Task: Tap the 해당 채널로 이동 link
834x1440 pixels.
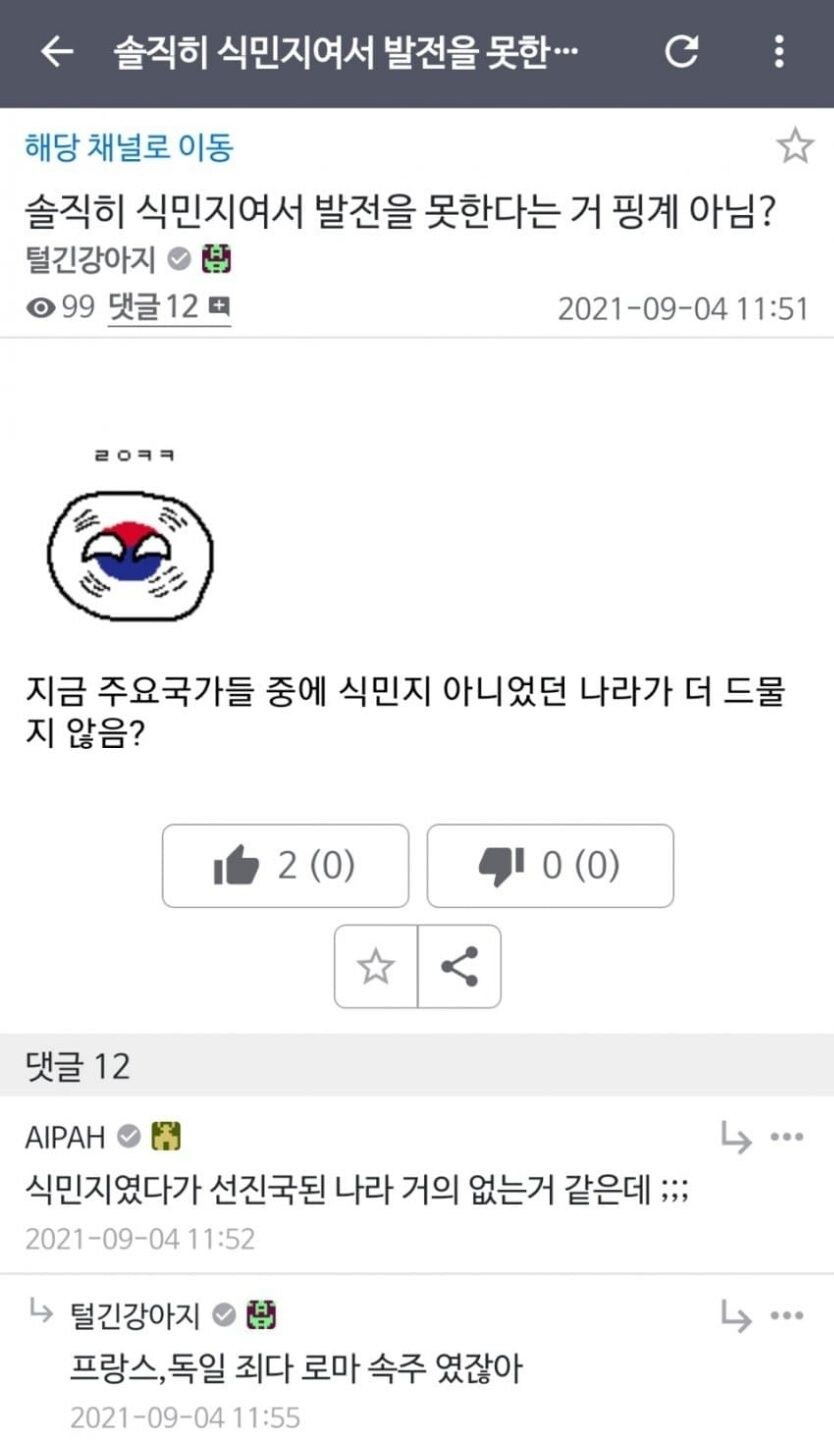Action: click(x=128, y=148)
